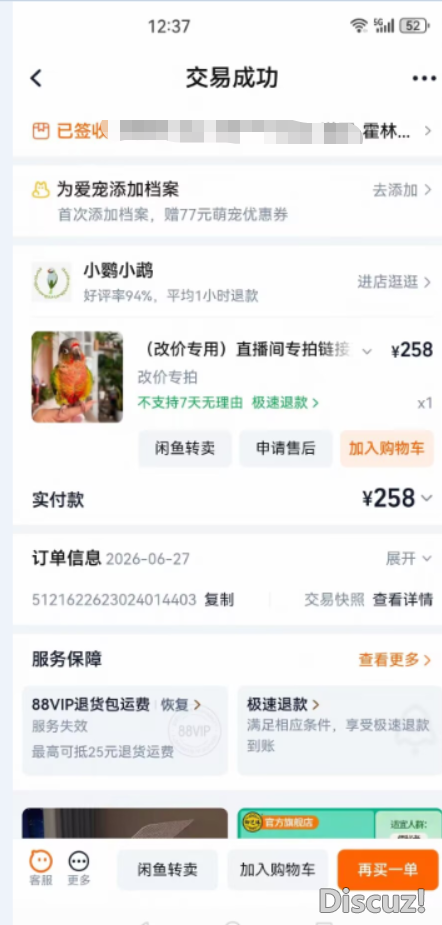Tap 查看更多 in the 服务保障 section

[395, 660]
